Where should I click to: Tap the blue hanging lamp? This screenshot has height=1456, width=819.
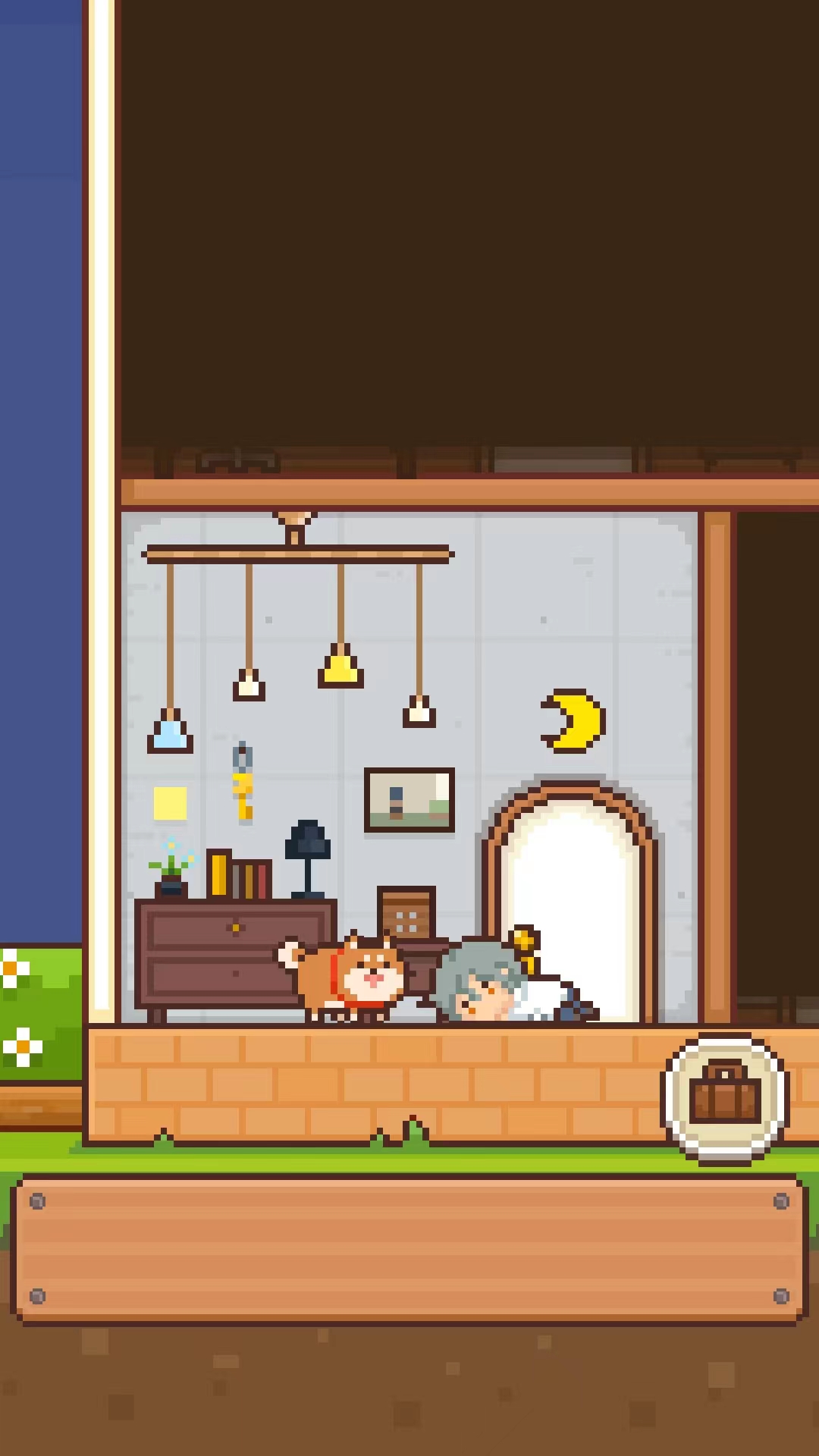(x=170, y=733)
